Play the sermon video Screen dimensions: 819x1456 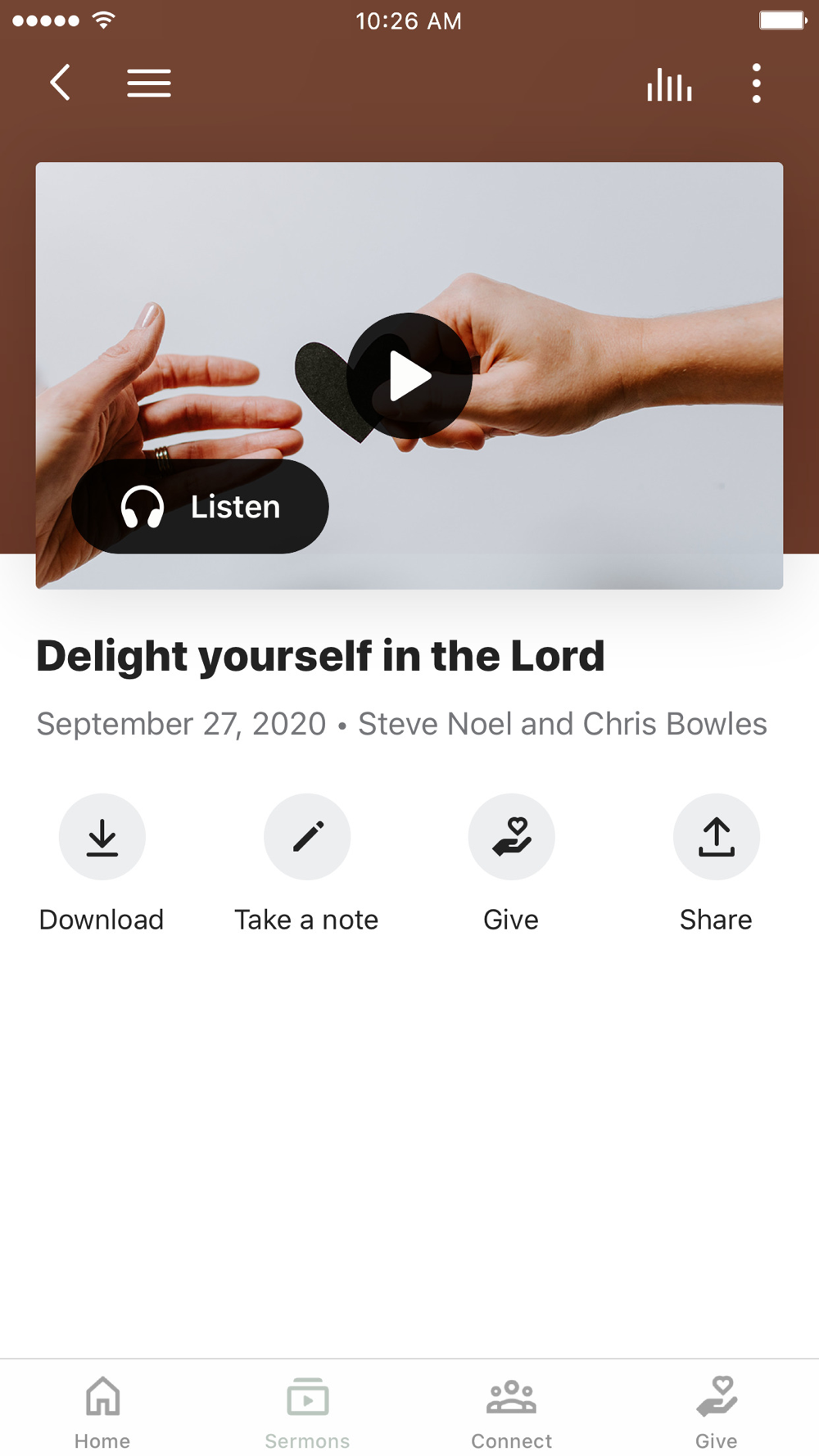click(x=409, y=376)
